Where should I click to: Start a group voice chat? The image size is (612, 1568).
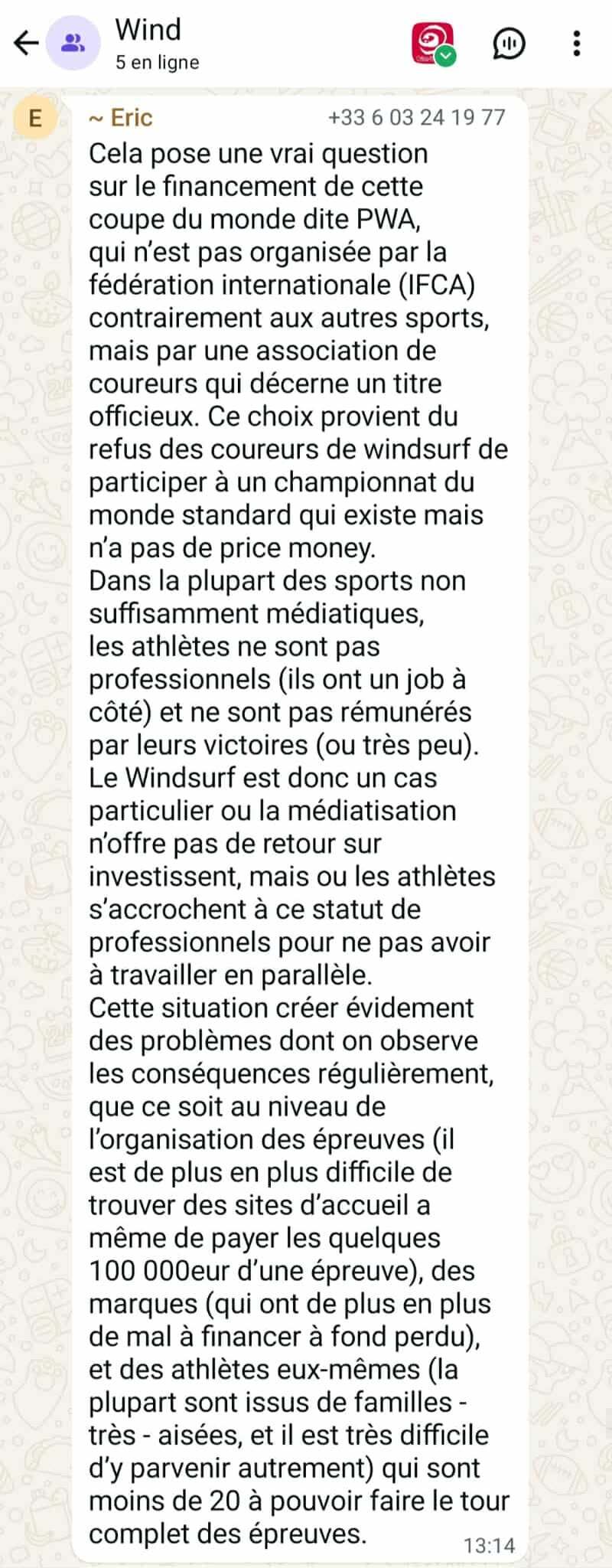509,44
